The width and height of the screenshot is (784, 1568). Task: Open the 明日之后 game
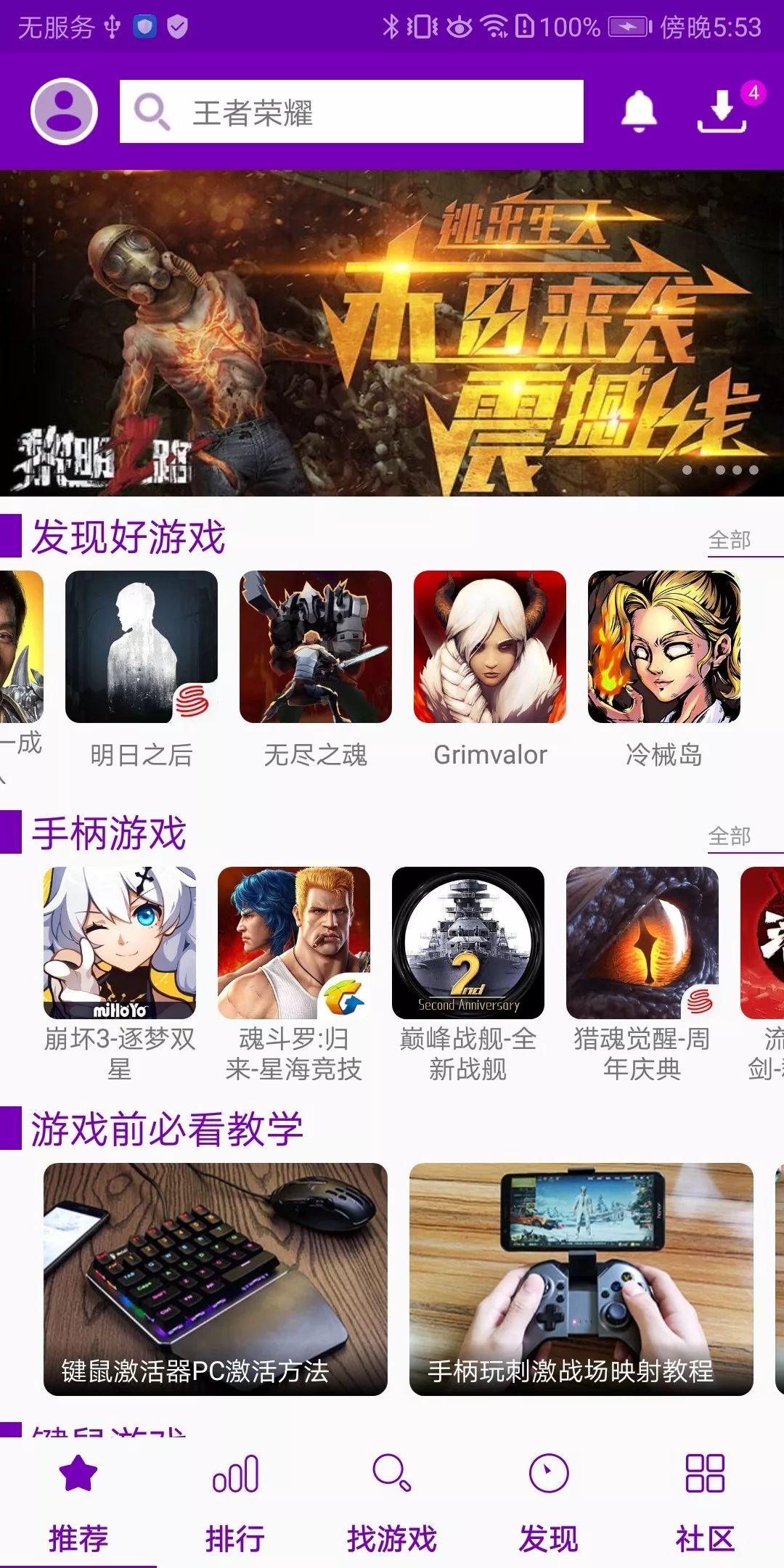click(142, 647)
